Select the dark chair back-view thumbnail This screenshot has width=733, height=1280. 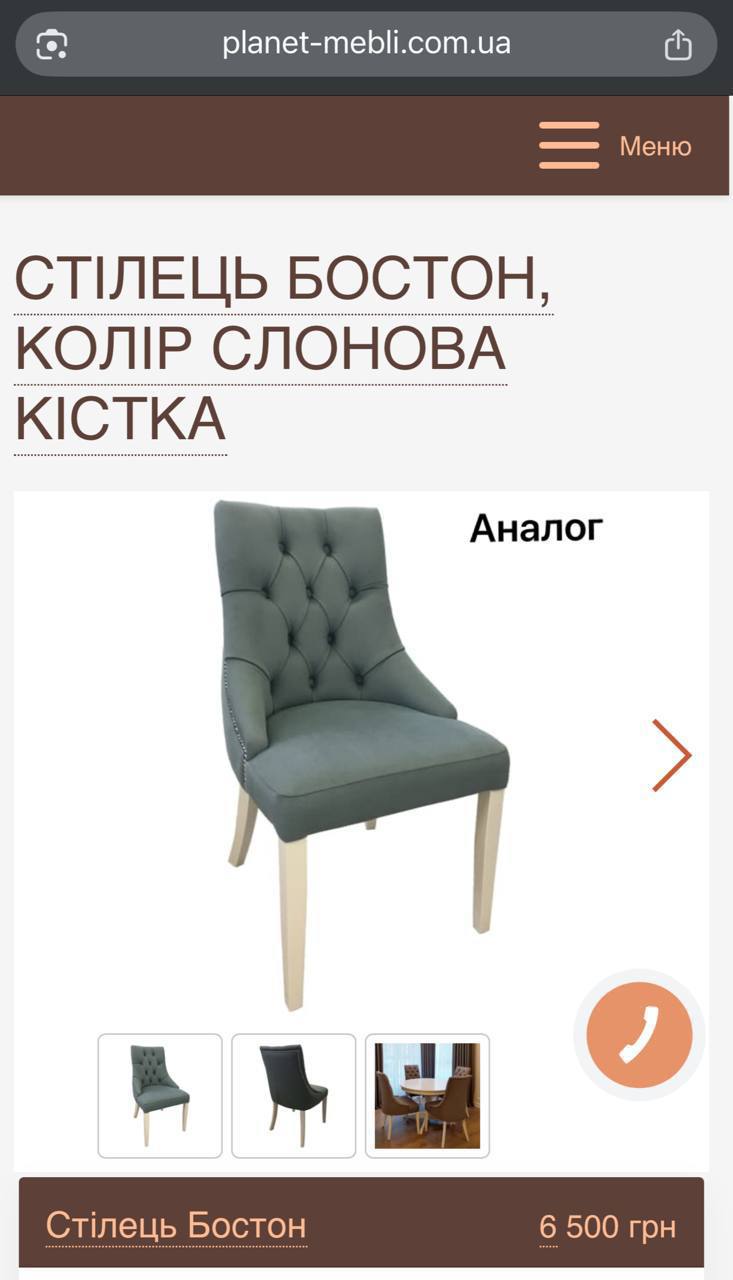[294, 1096]
